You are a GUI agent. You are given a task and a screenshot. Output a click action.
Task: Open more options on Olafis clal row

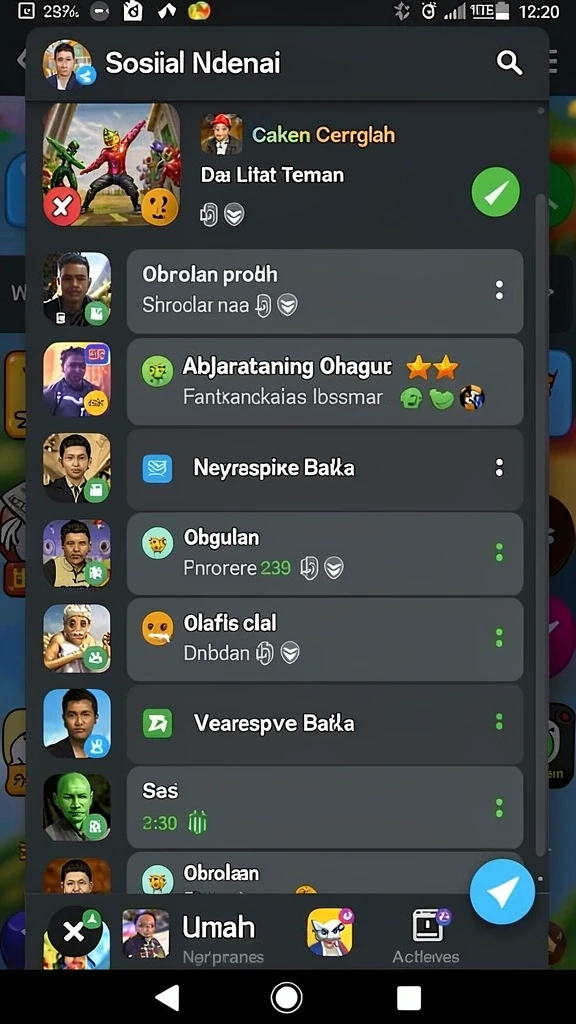click(499, 637)
